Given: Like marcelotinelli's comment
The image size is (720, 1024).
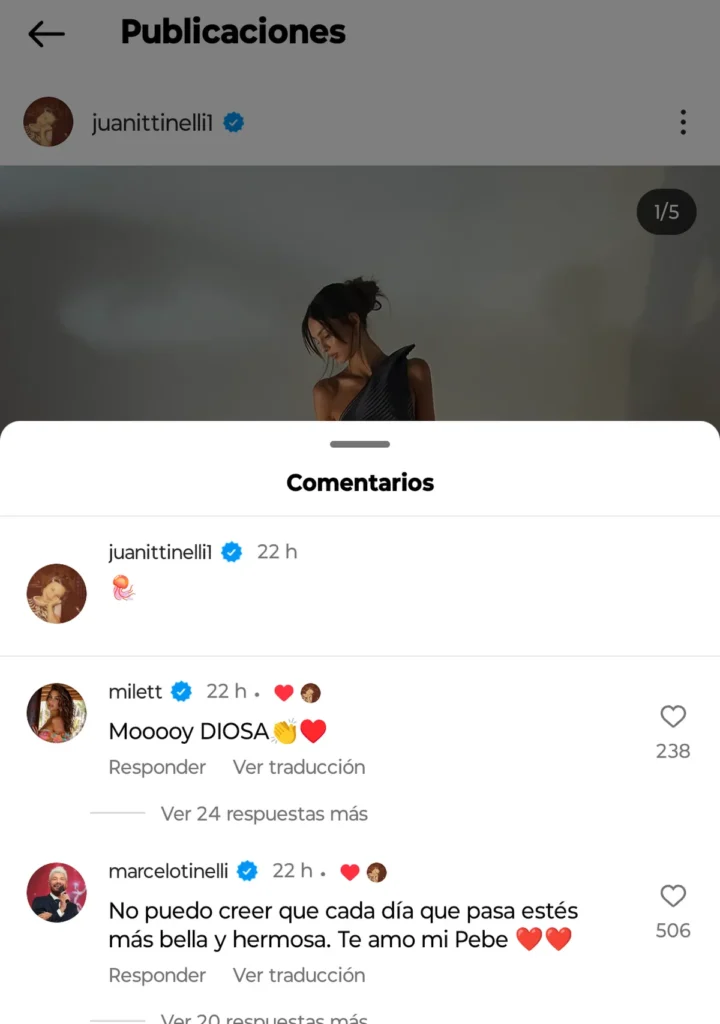Looking at the screenshot, I should click(x=673, y=896).
